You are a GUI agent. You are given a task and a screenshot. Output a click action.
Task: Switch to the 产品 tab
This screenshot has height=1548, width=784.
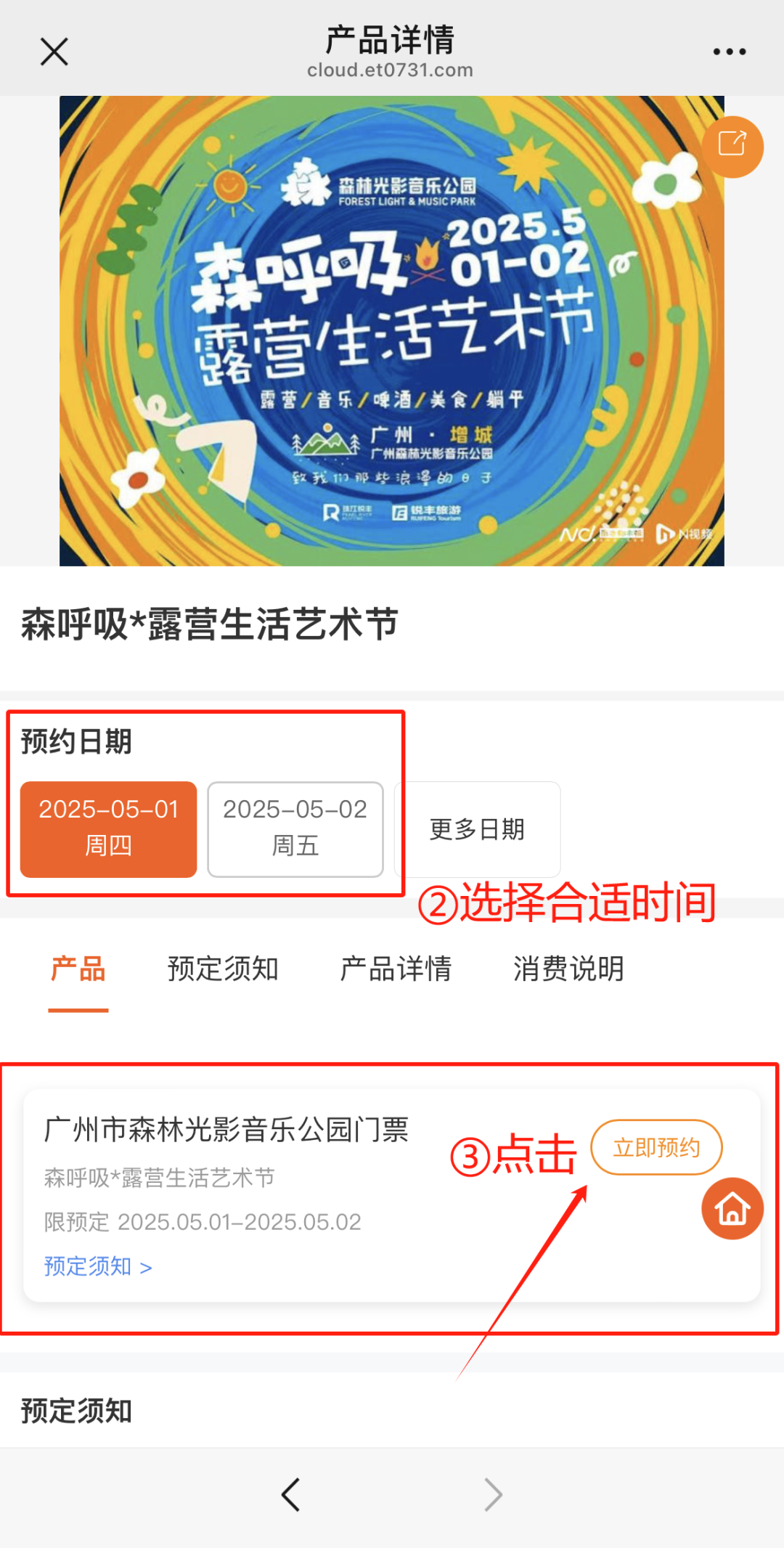pyautogui.click(x=78, y=969)
